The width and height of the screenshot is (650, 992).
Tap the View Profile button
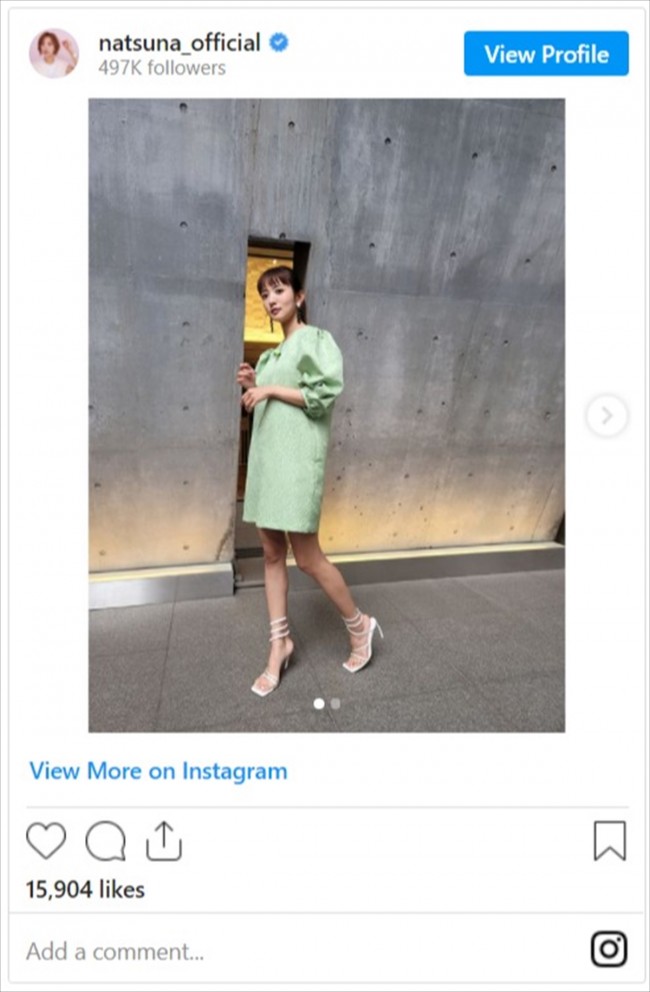[x=546, y=54]
